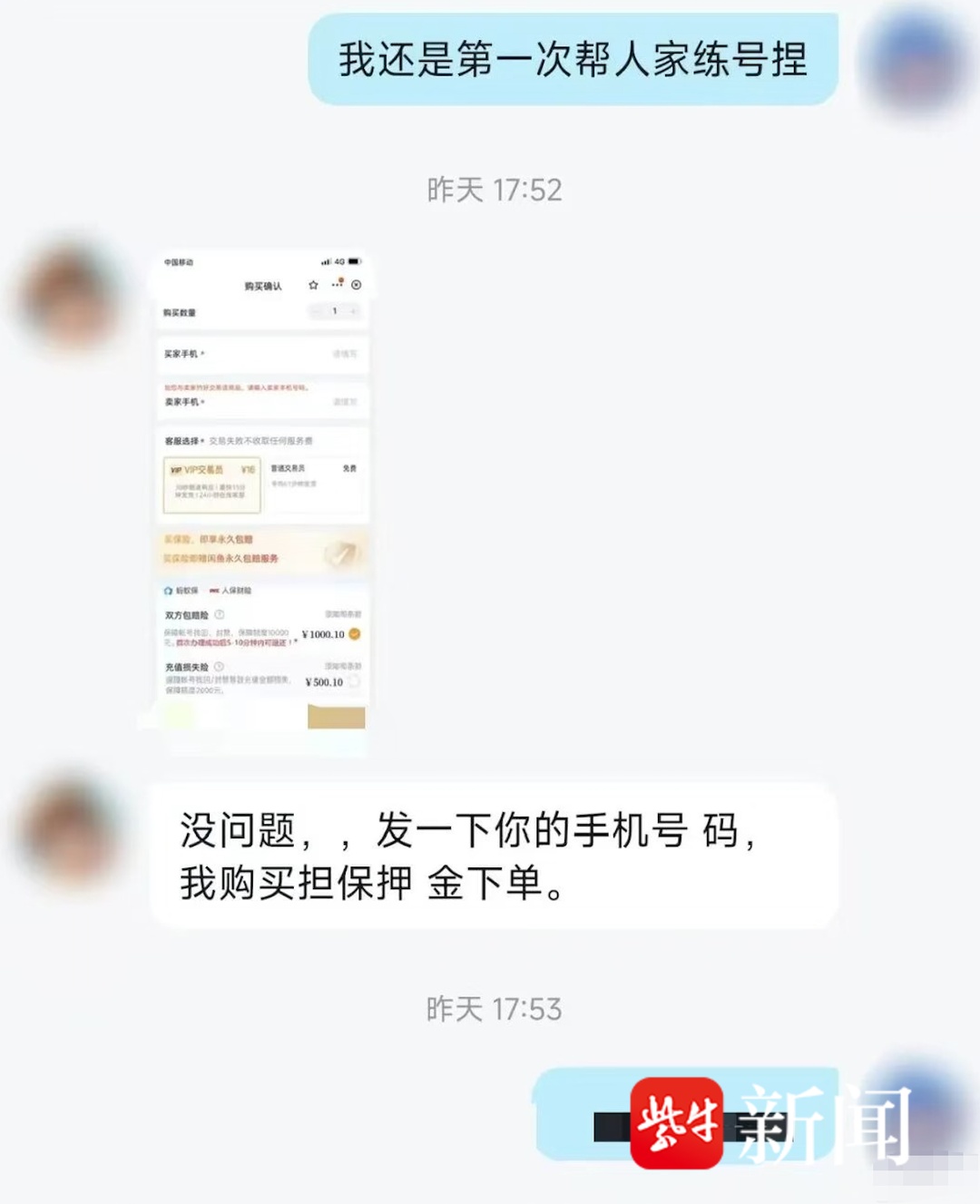Open the ... more options menu

tap(337, 284)
